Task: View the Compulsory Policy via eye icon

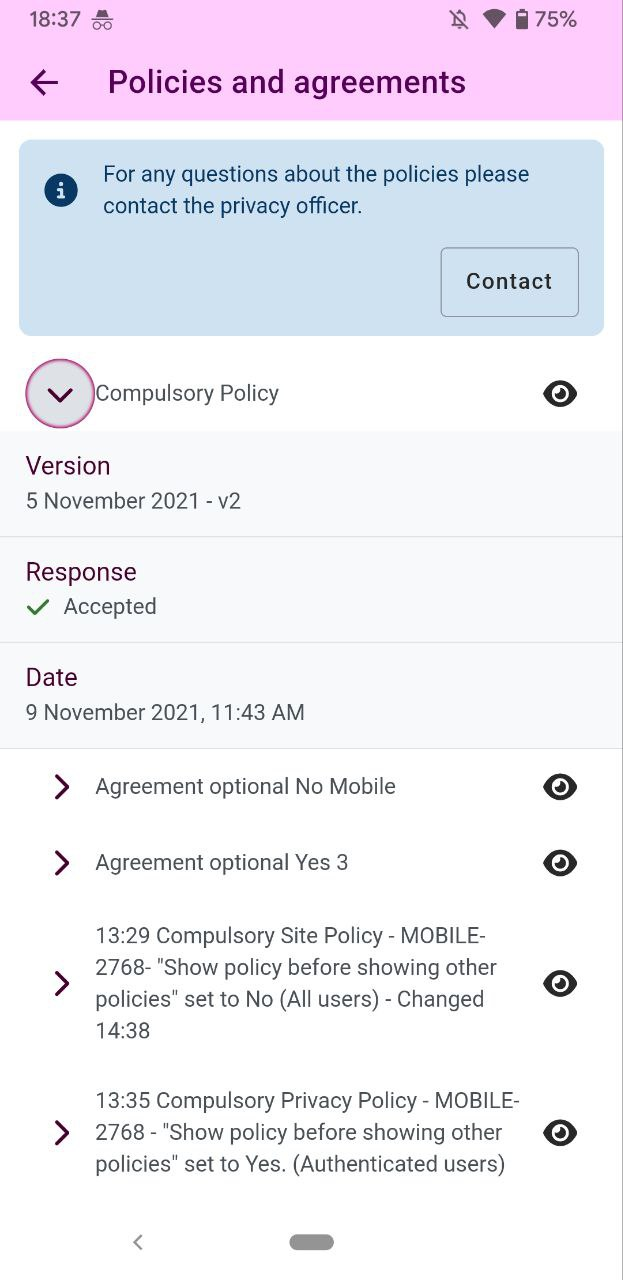Action: 560,394
